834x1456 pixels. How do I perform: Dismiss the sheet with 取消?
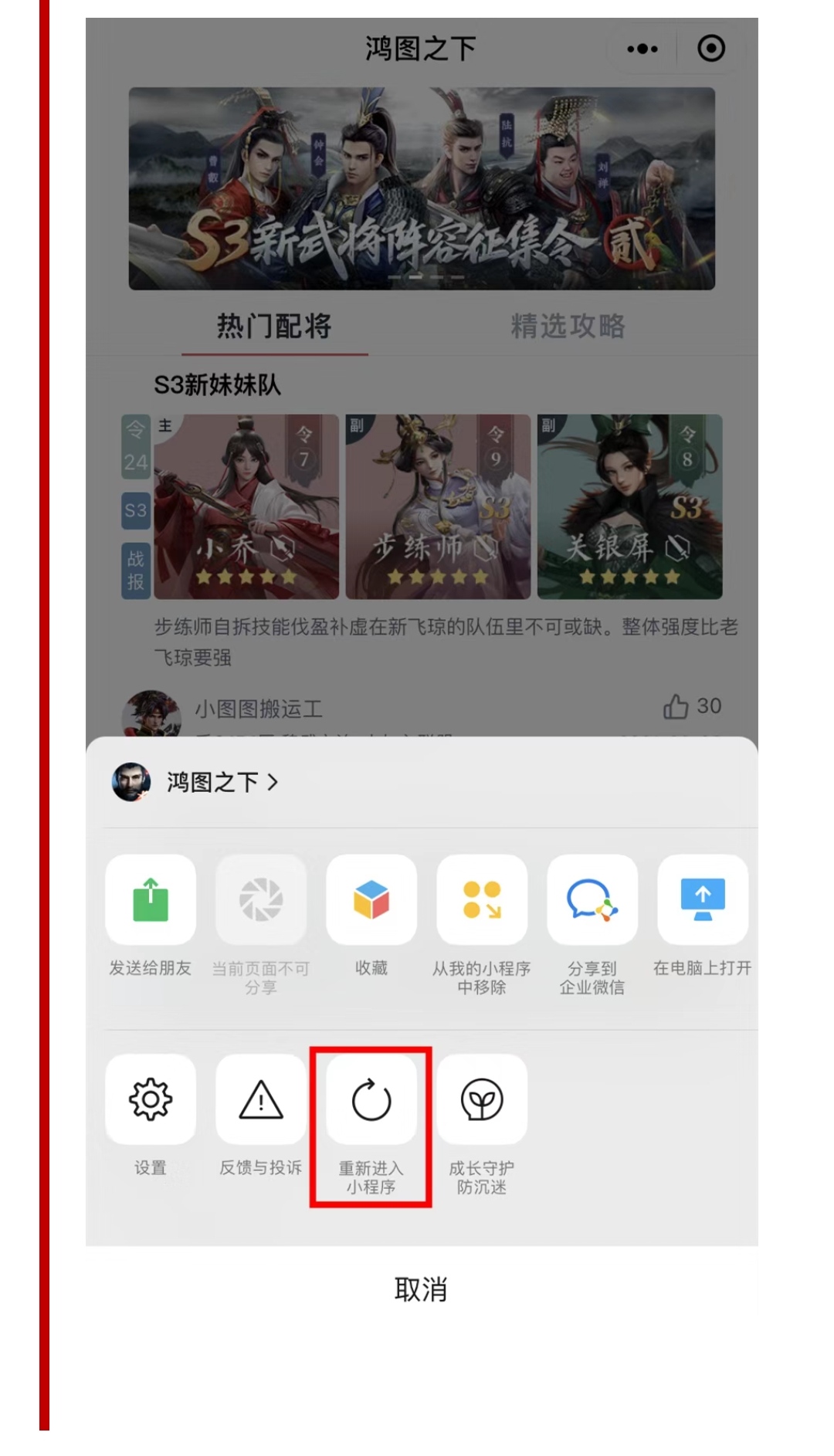421,1289
